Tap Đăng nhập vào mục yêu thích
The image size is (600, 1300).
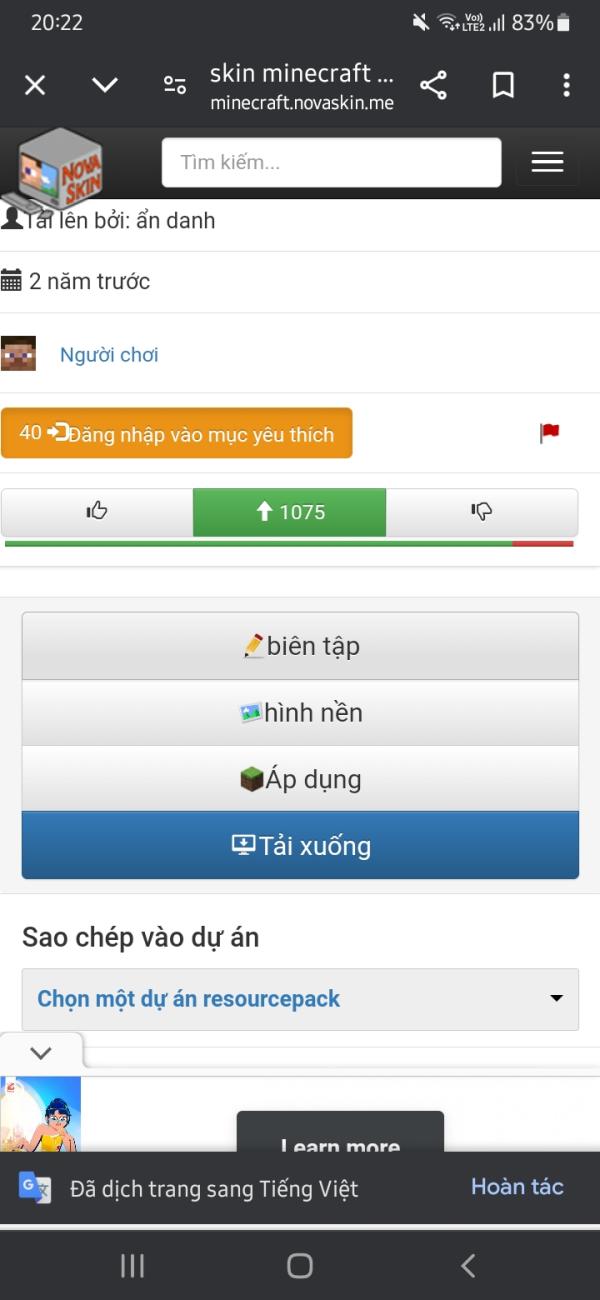[177, 433]
